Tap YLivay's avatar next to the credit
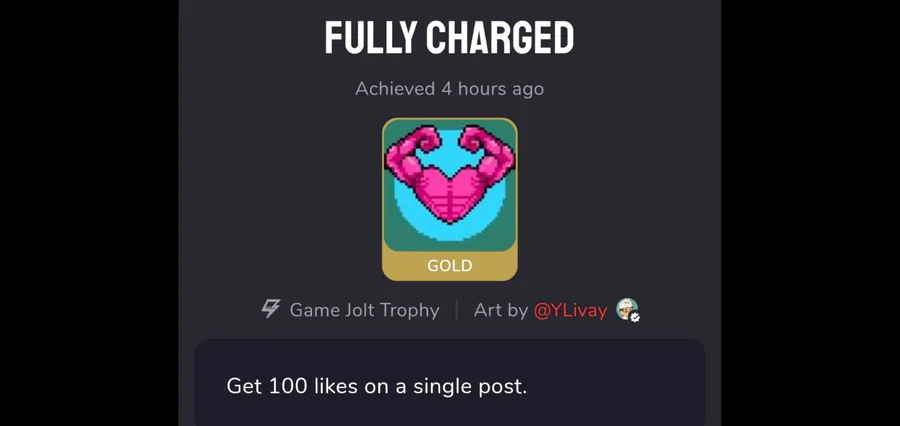This screenshot has width=900, height=426. 627,309
